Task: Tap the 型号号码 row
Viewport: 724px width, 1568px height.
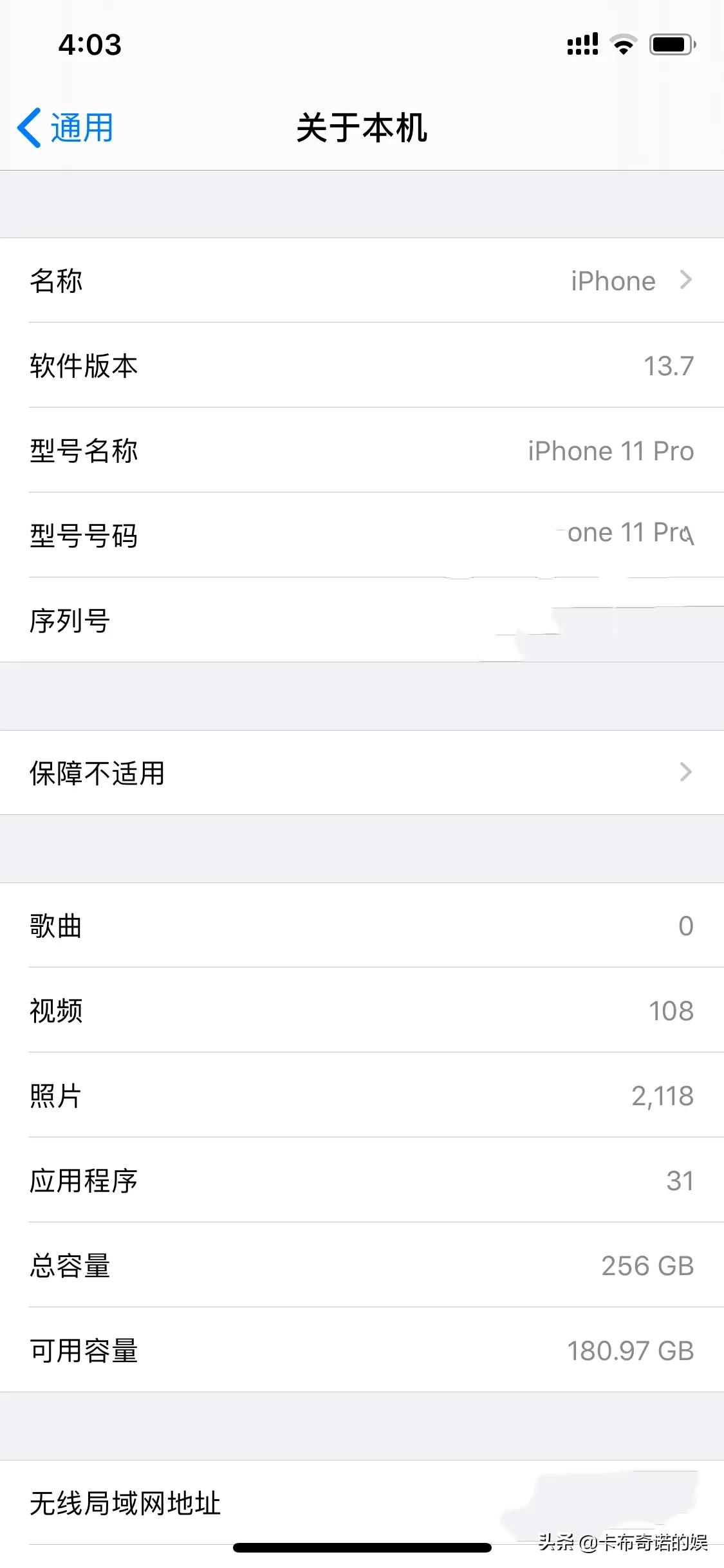Action: [362, 535]
